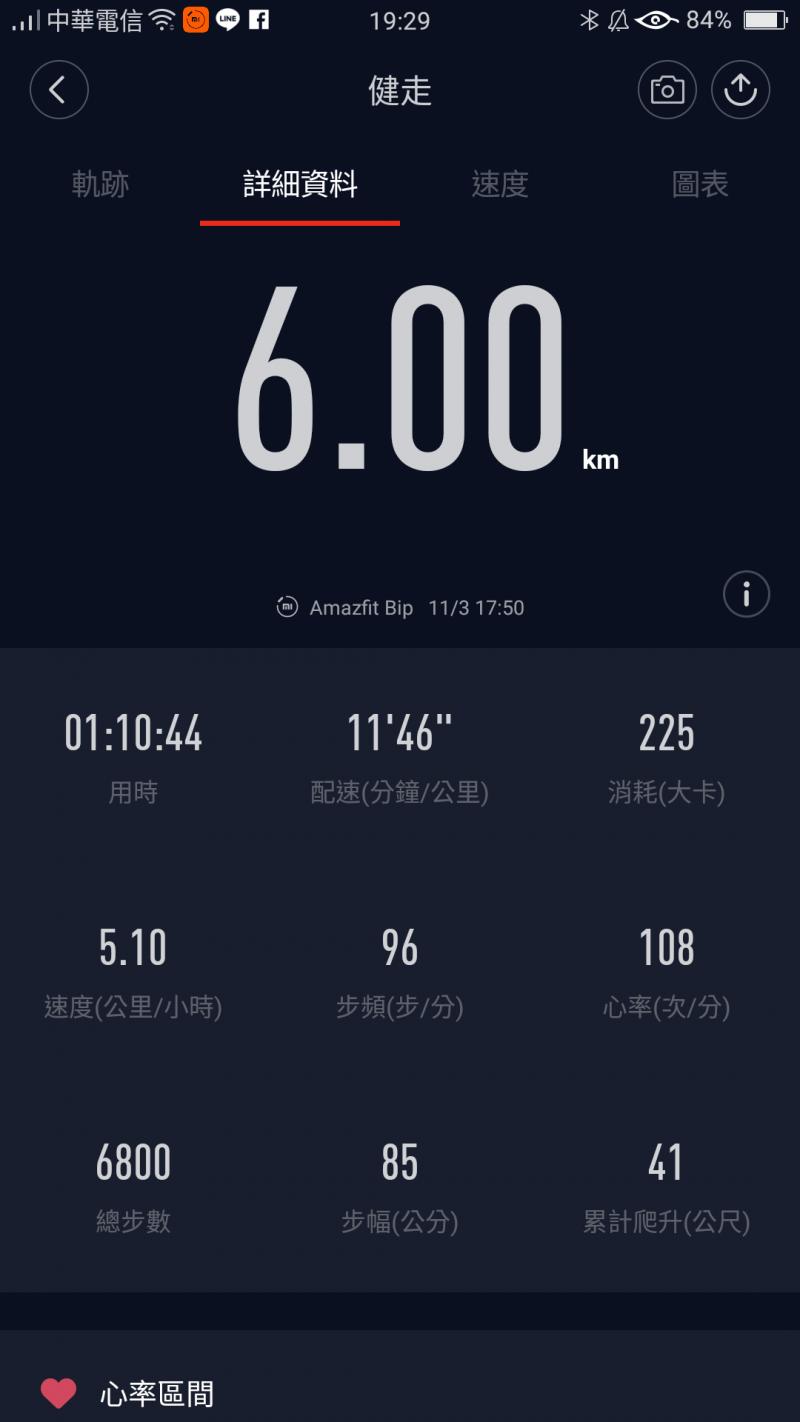
Task: Open the camera icon to take a photo
Action: point(667,90)
